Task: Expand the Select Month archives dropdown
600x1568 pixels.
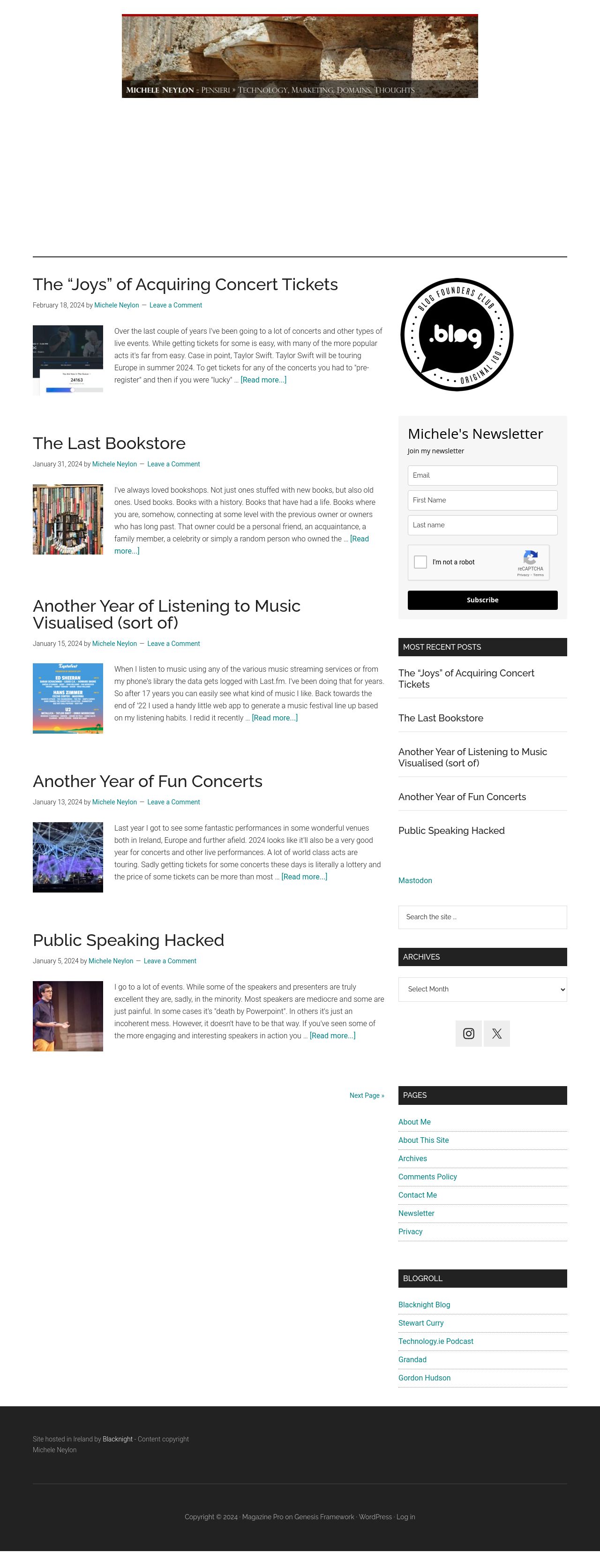Action: (x=482, y=989)
